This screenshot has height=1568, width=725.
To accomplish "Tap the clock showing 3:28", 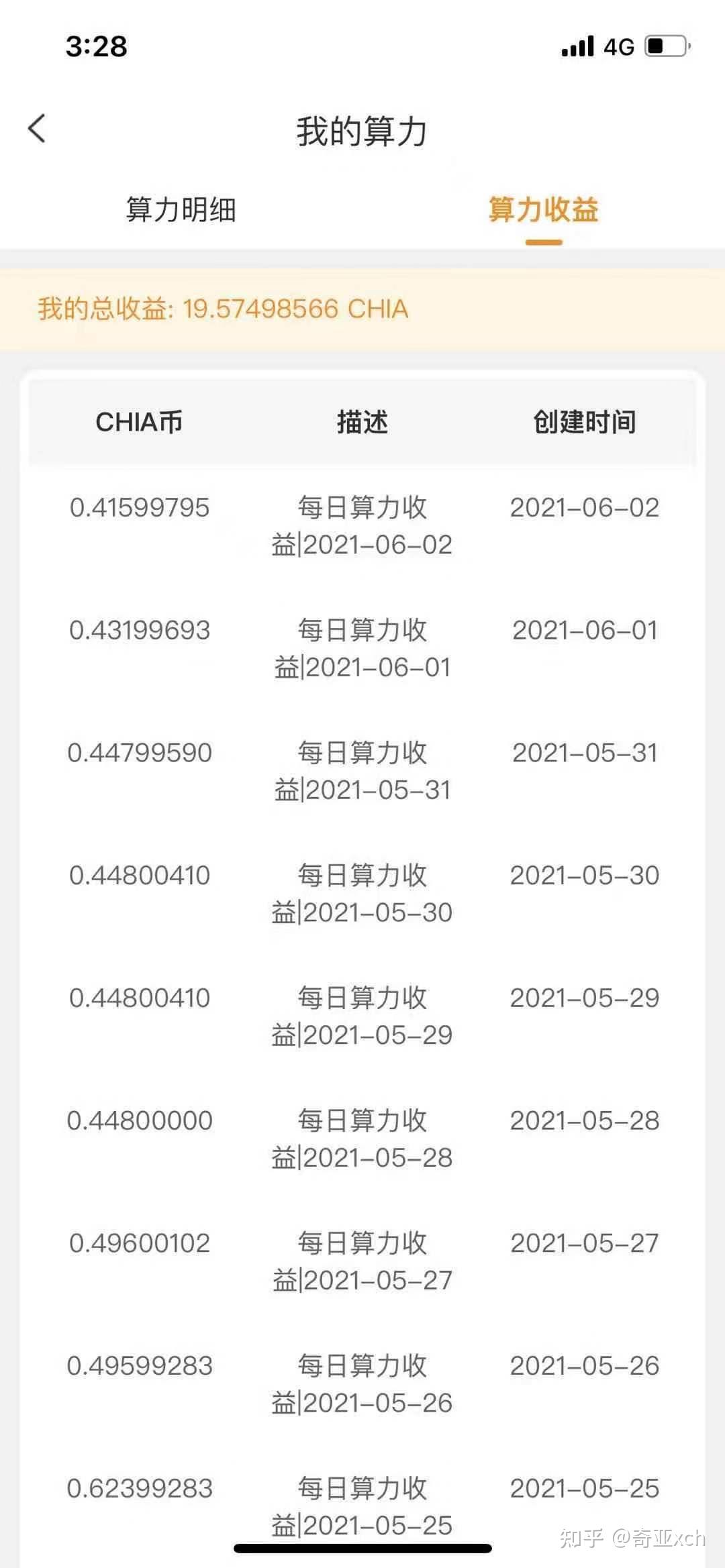I will coord(95,47).
